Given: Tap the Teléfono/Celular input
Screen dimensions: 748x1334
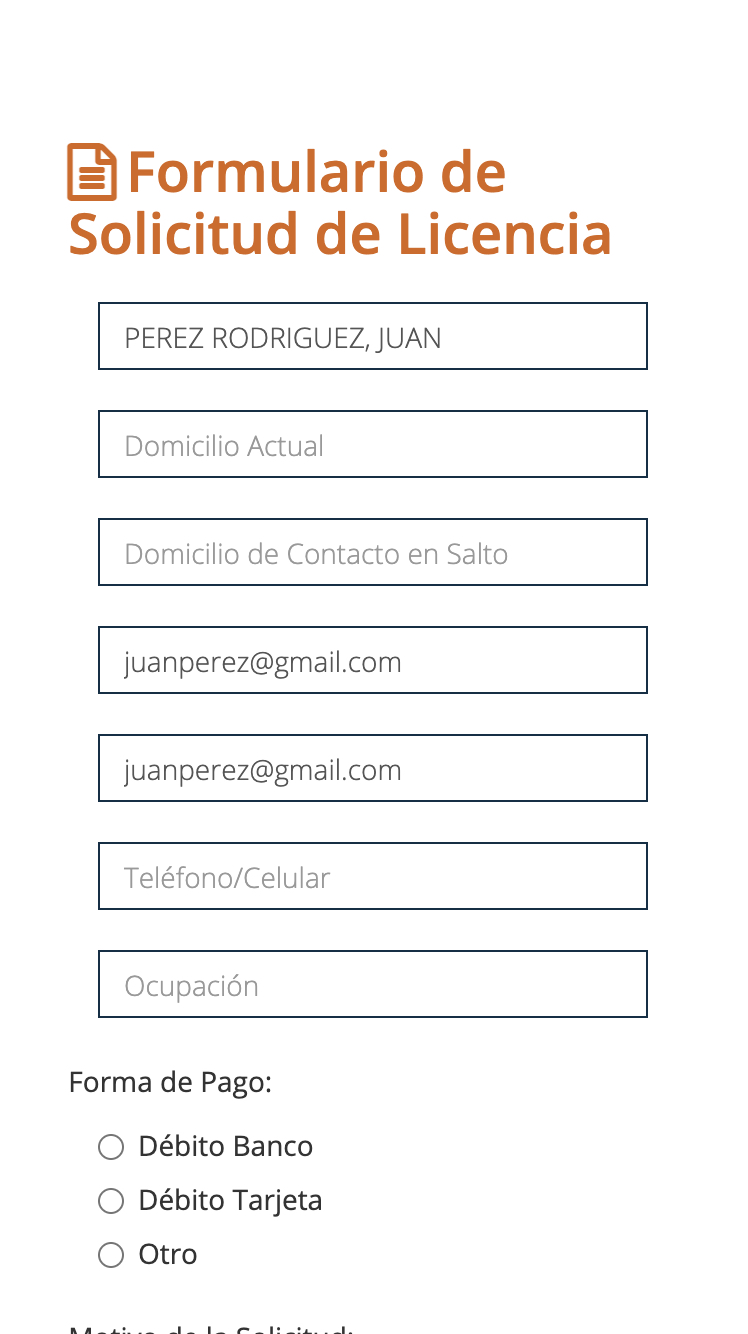Looking at the screenshot, I should point(373,876).
